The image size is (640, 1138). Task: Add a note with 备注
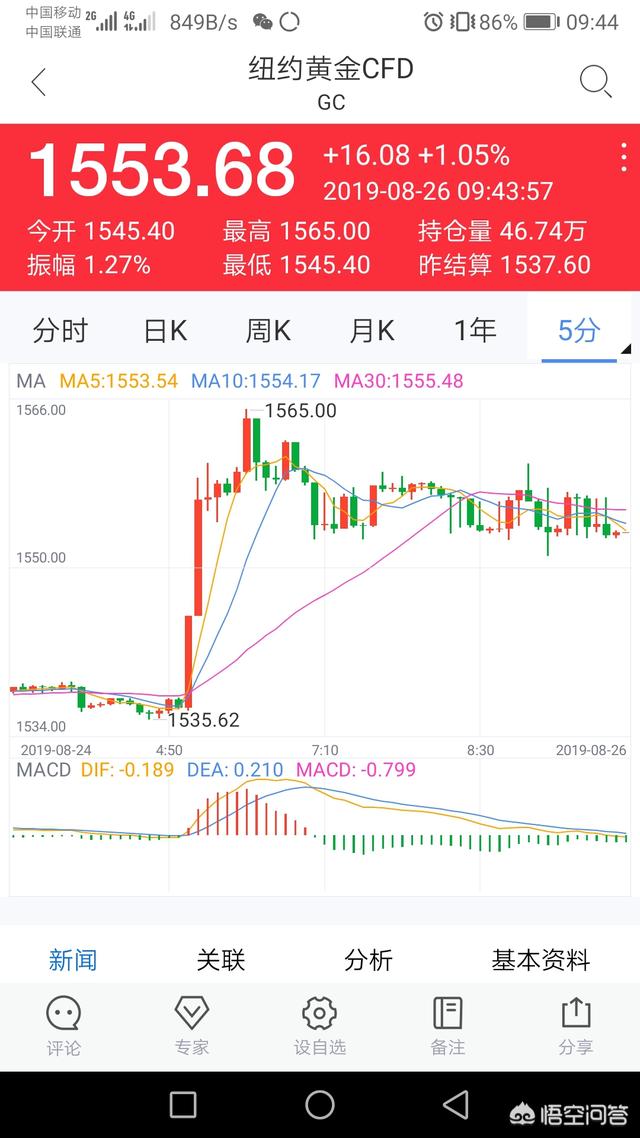tap(448, 1026)
